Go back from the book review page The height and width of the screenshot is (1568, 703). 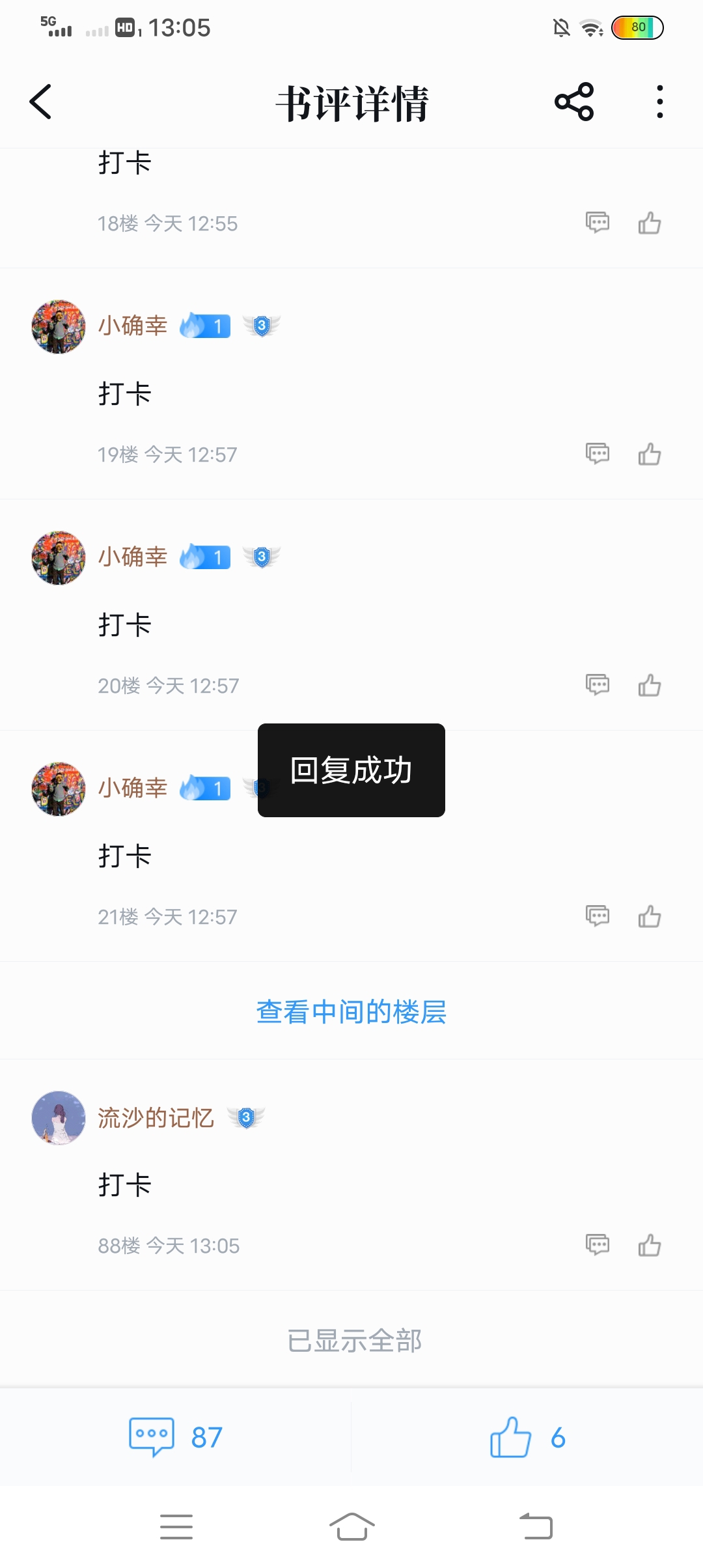point(40,102)
